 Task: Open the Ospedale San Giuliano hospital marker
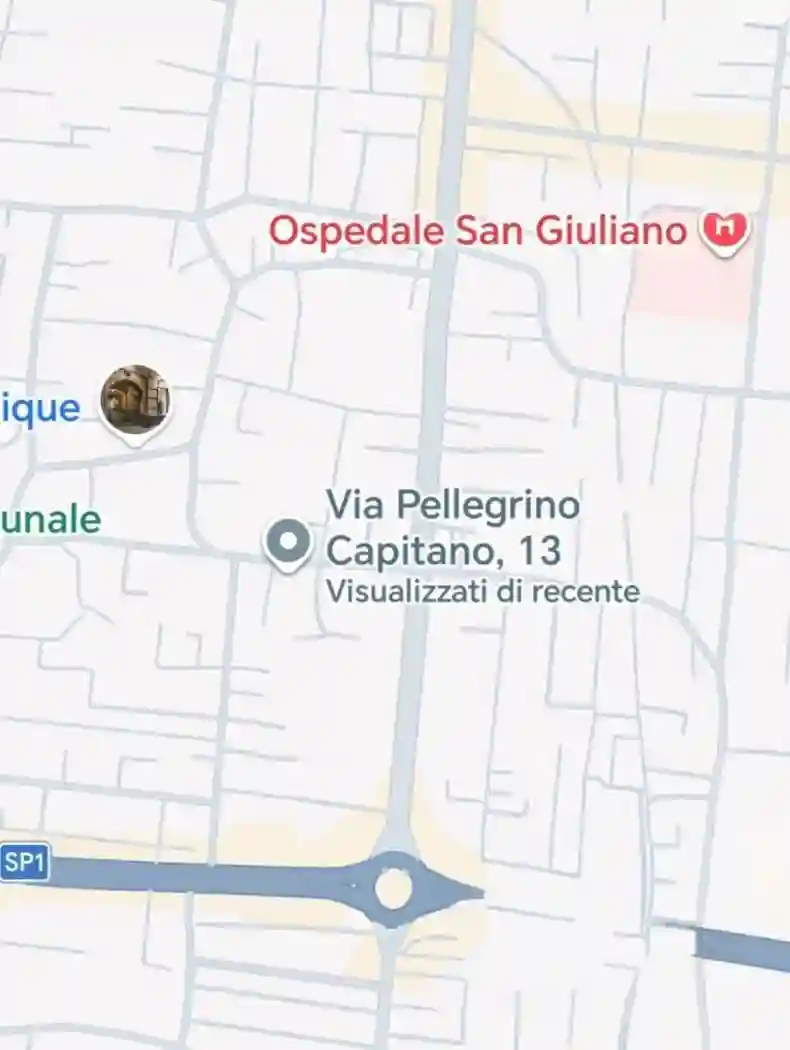point(724,232)
